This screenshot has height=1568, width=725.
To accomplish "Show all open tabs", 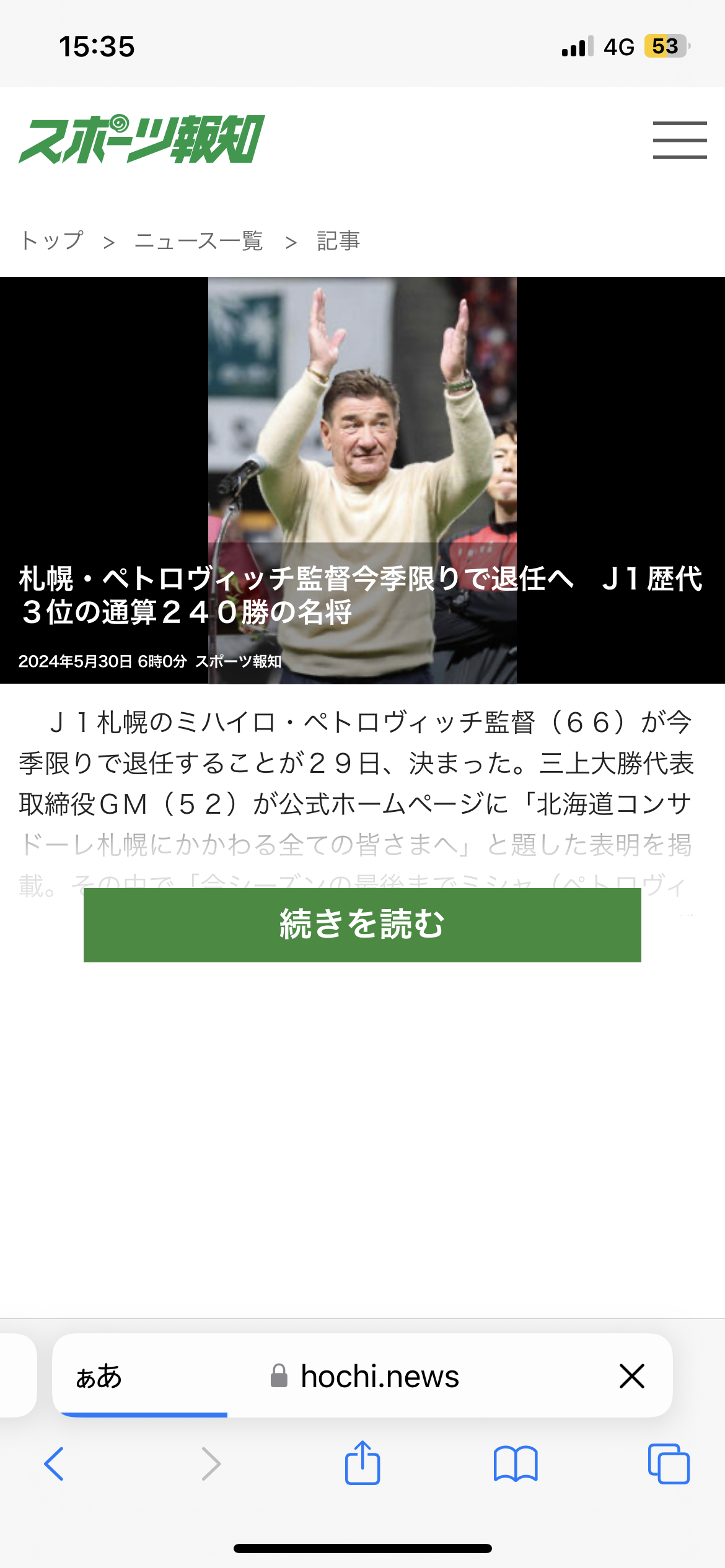I will pyautogui.click(x=669, y=1464).
